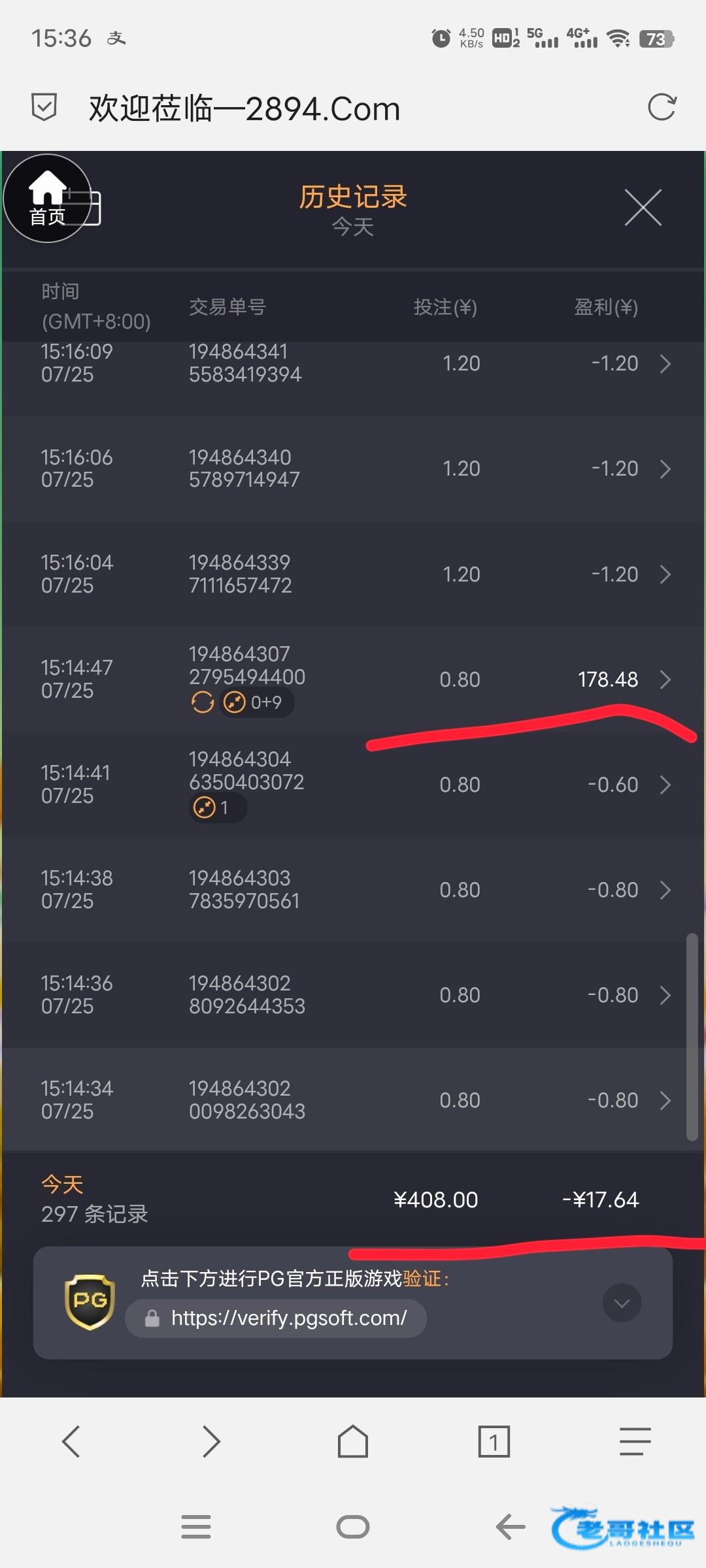The height and width of the screenshot is (1568, 706).
Task: Reload the page with the refresh icon
Action: click(662, 107)
